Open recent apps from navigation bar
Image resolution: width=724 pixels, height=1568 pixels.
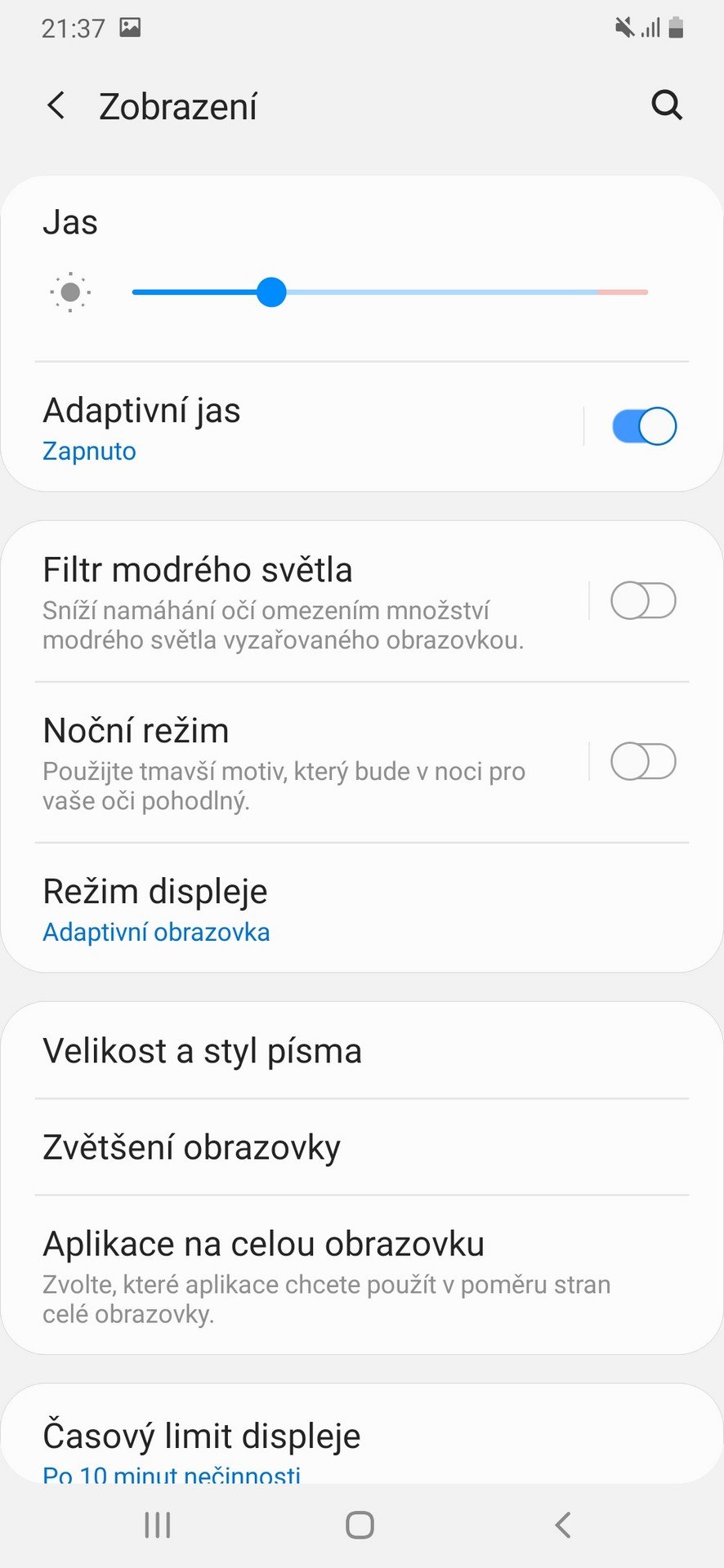pyautogui.click(x=158, y=1525)
